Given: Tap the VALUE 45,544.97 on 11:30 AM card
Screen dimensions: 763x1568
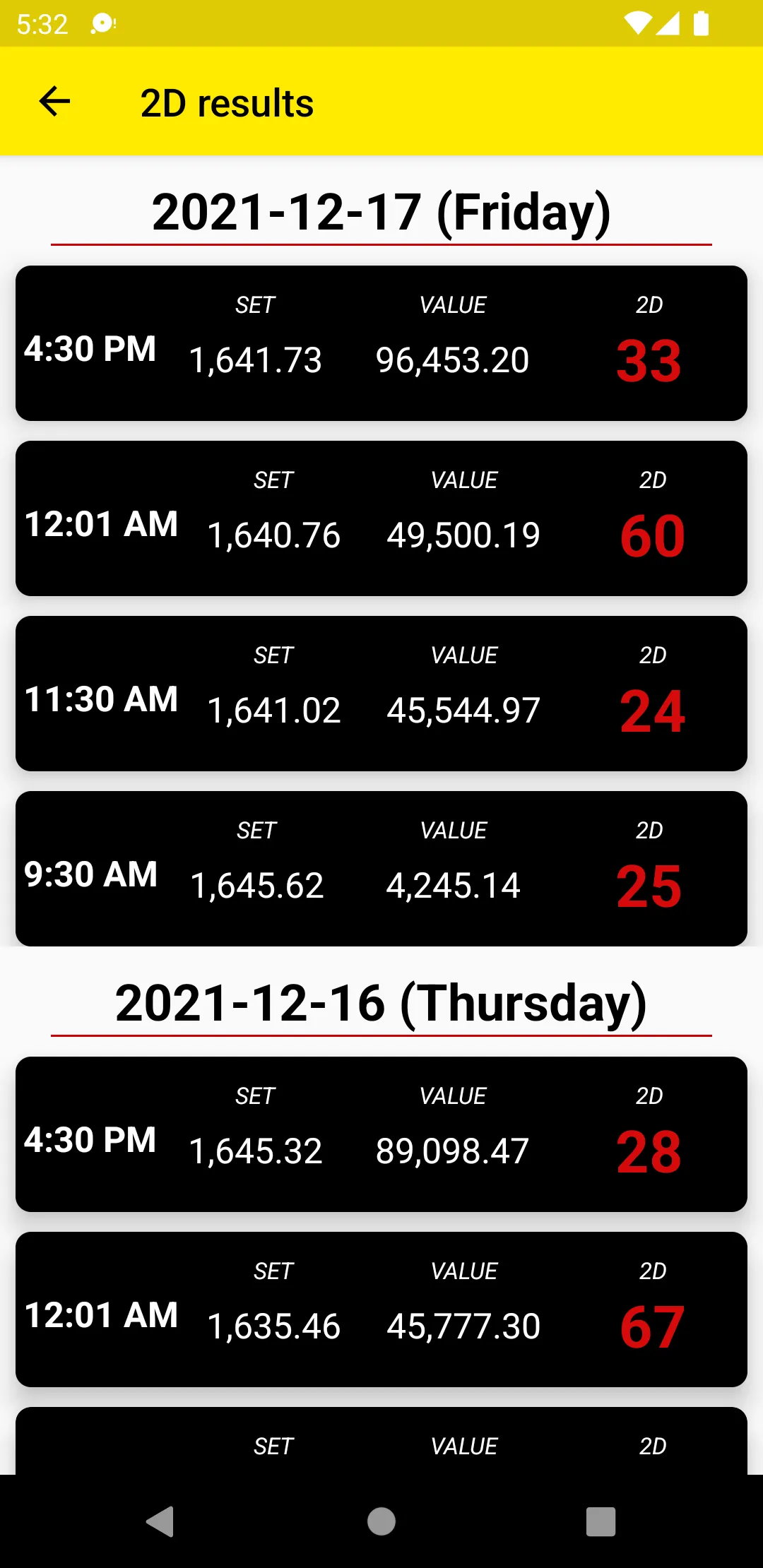Looking at the screenshot, I should pyautogui.click(x=464, y=711).
